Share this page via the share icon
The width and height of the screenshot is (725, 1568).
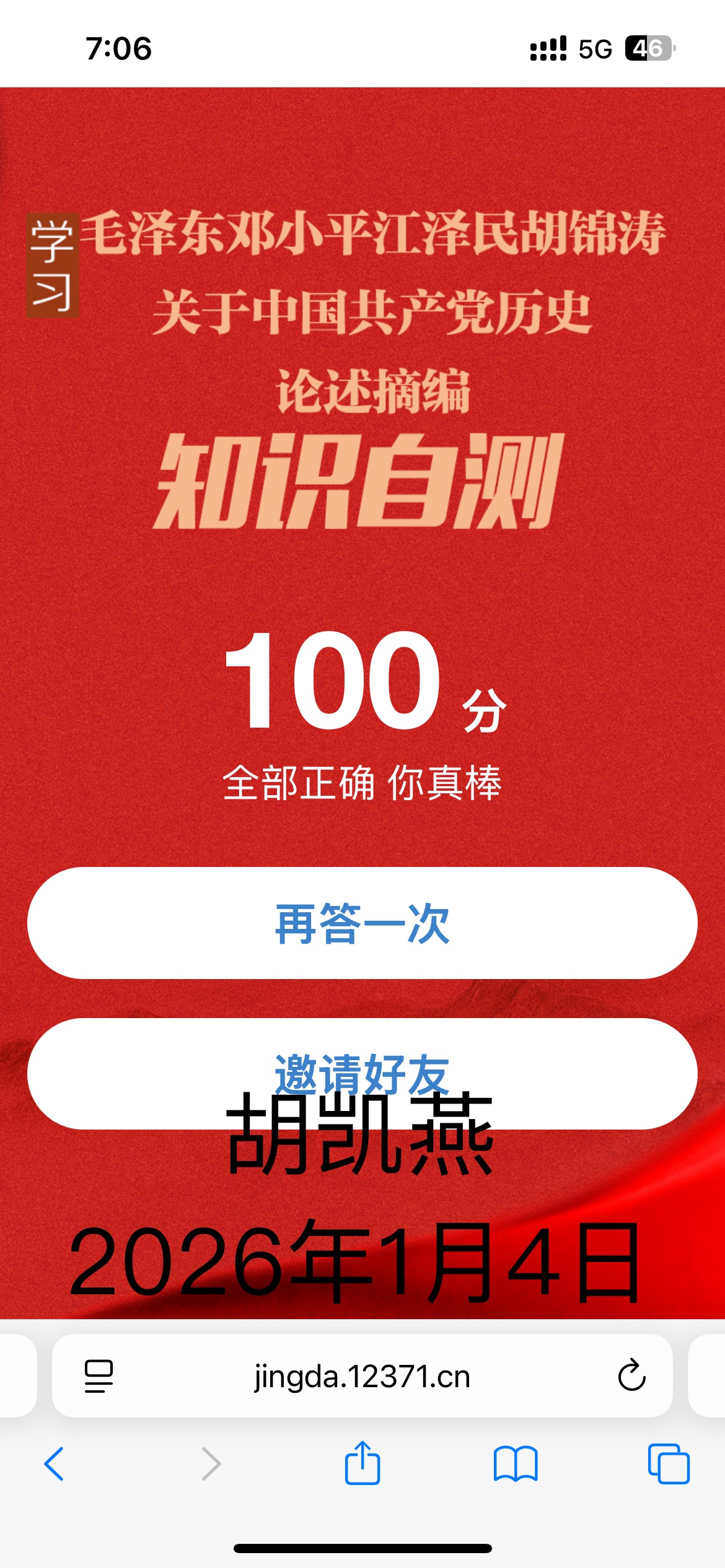[362, 1463]
